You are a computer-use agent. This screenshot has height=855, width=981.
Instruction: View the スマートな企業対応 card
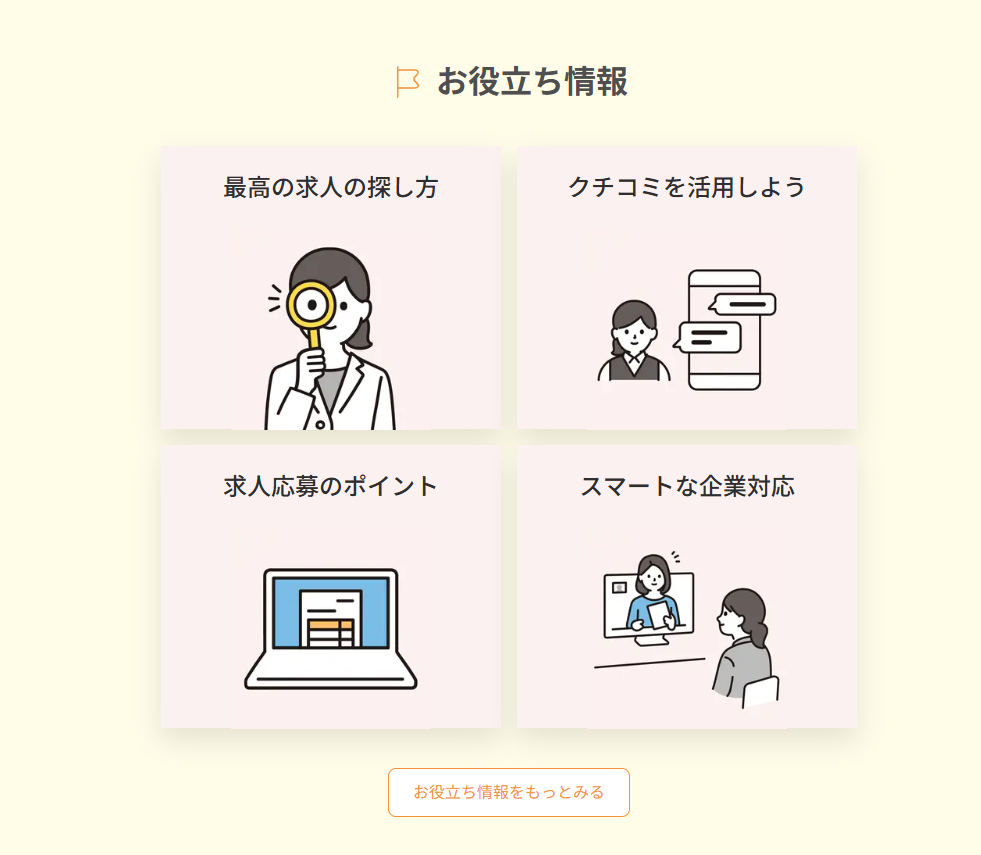click(686, 587)
